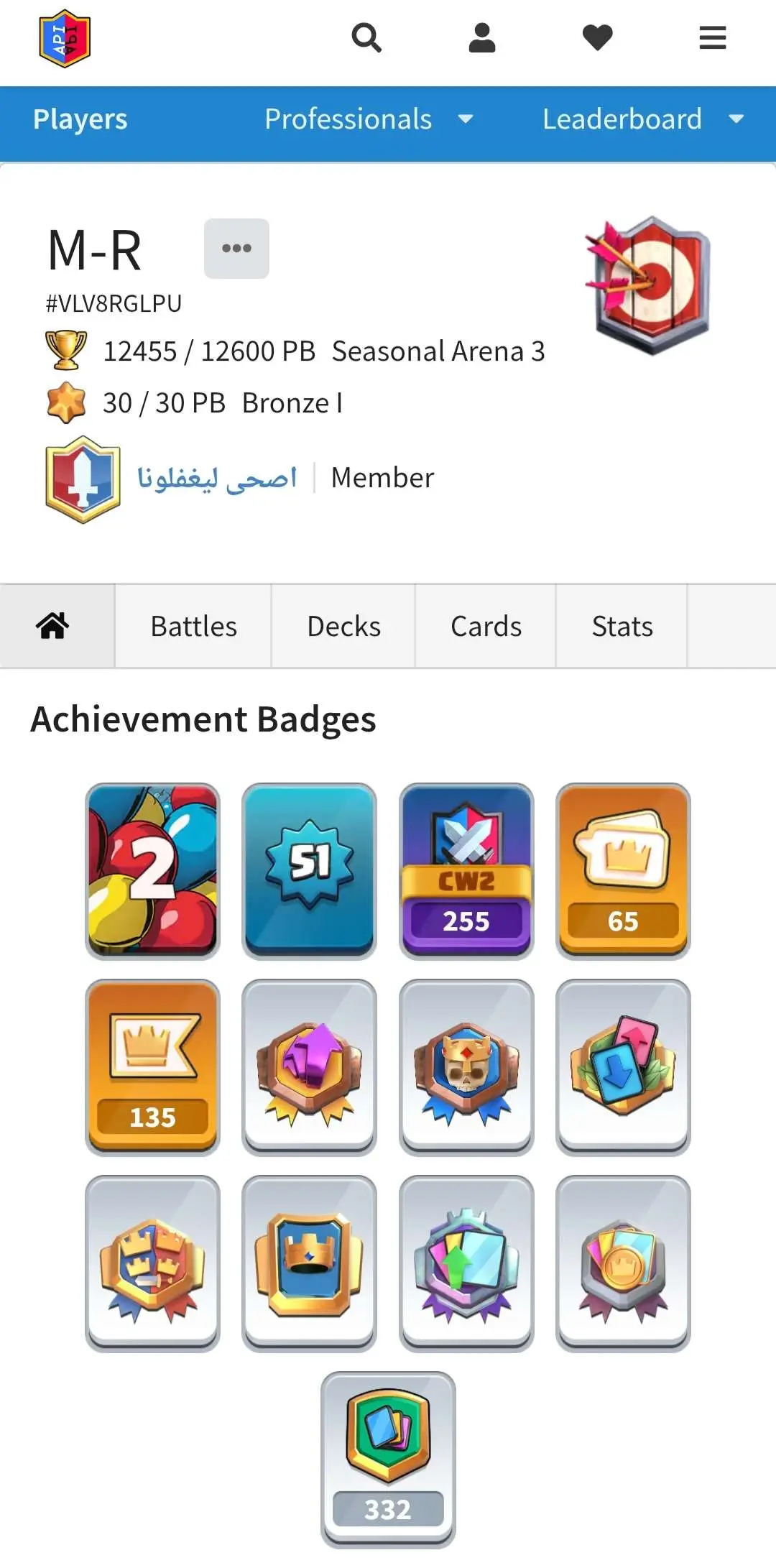Go to the RoyaleAPI home logo

click(x=65, y=38)
